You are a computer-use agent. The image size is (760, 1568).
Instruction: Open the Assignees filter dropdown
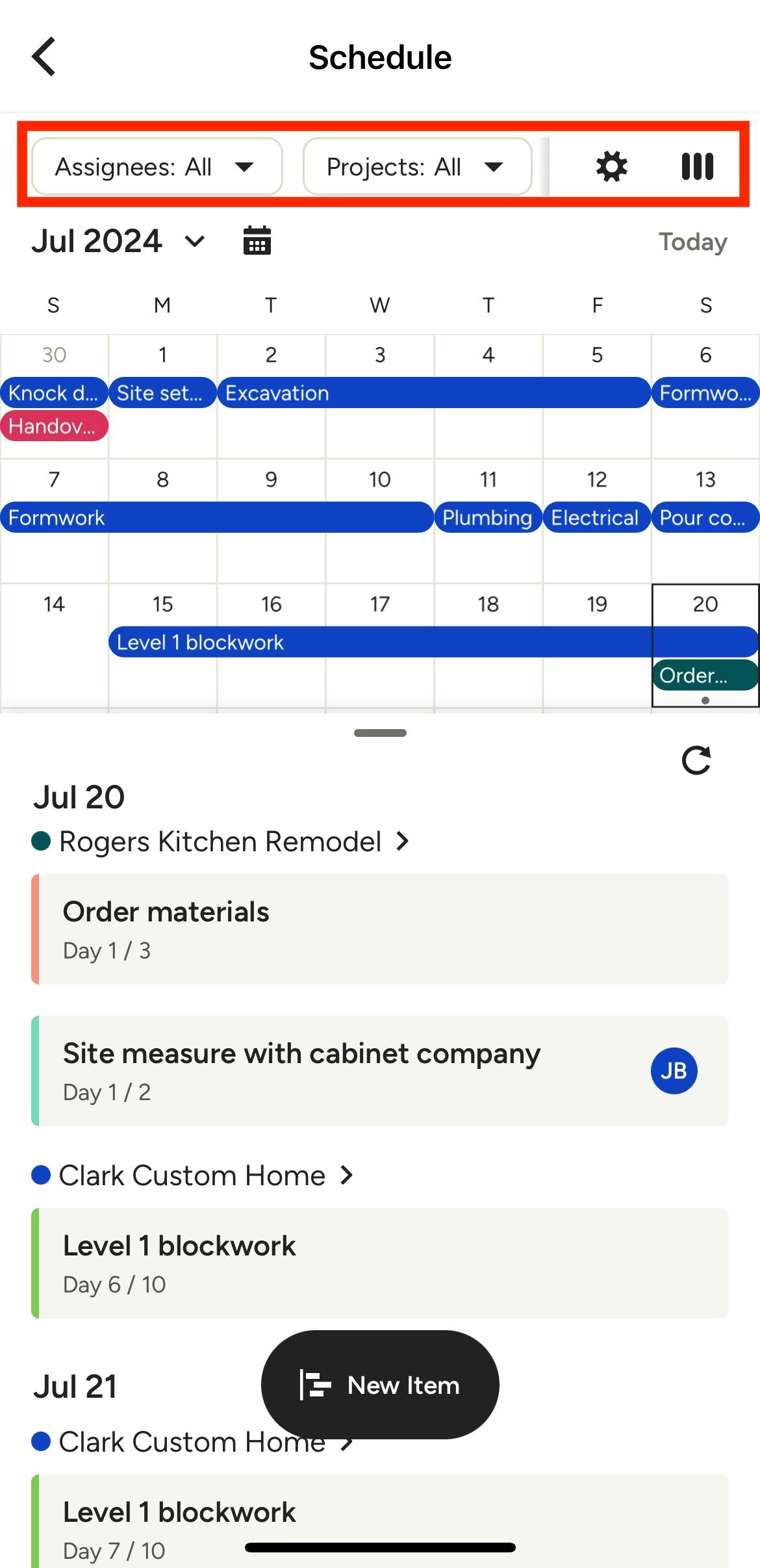(x=157, y=167)
